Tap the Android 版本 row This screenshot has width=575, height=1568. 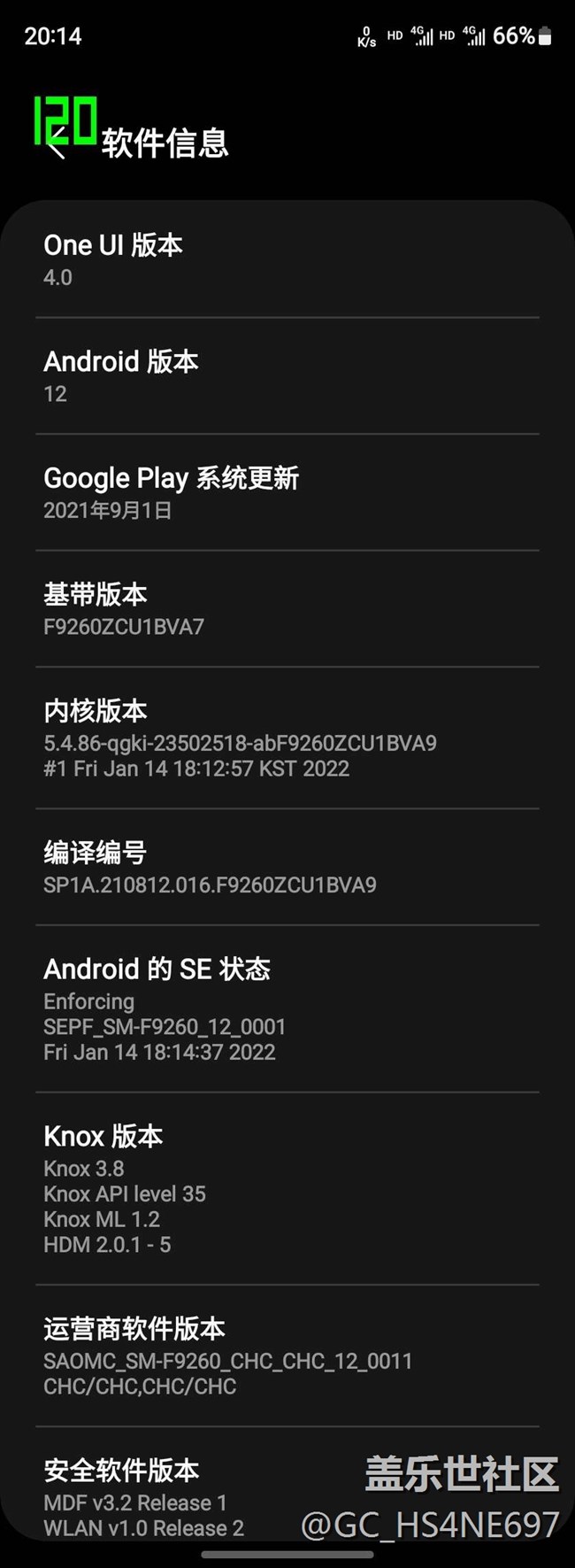click(287, 376)
